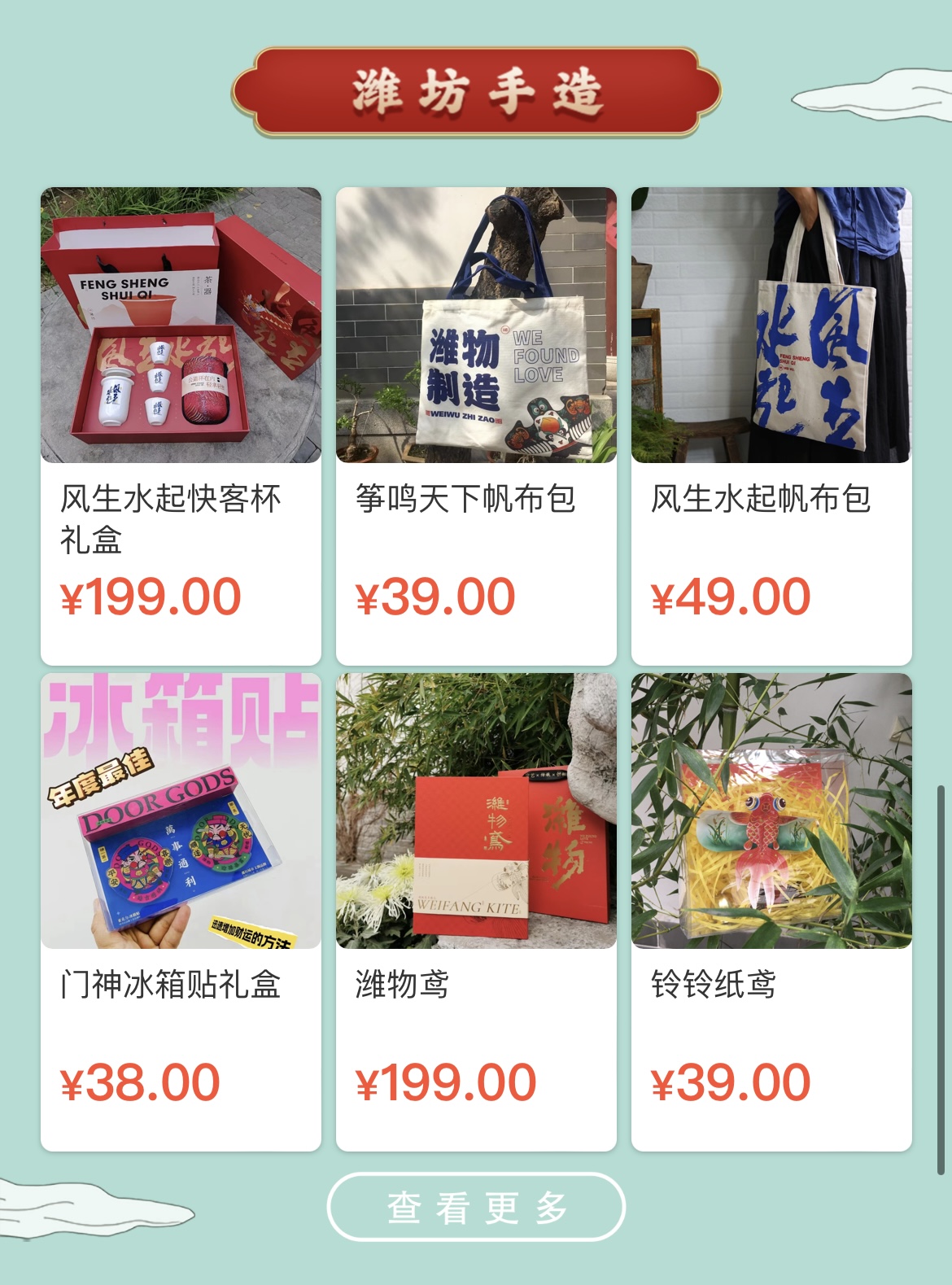The height and width of the screenshot is (1285, 952).
Task: Tap the 查看更多 button
Action: pos(476,1206)
